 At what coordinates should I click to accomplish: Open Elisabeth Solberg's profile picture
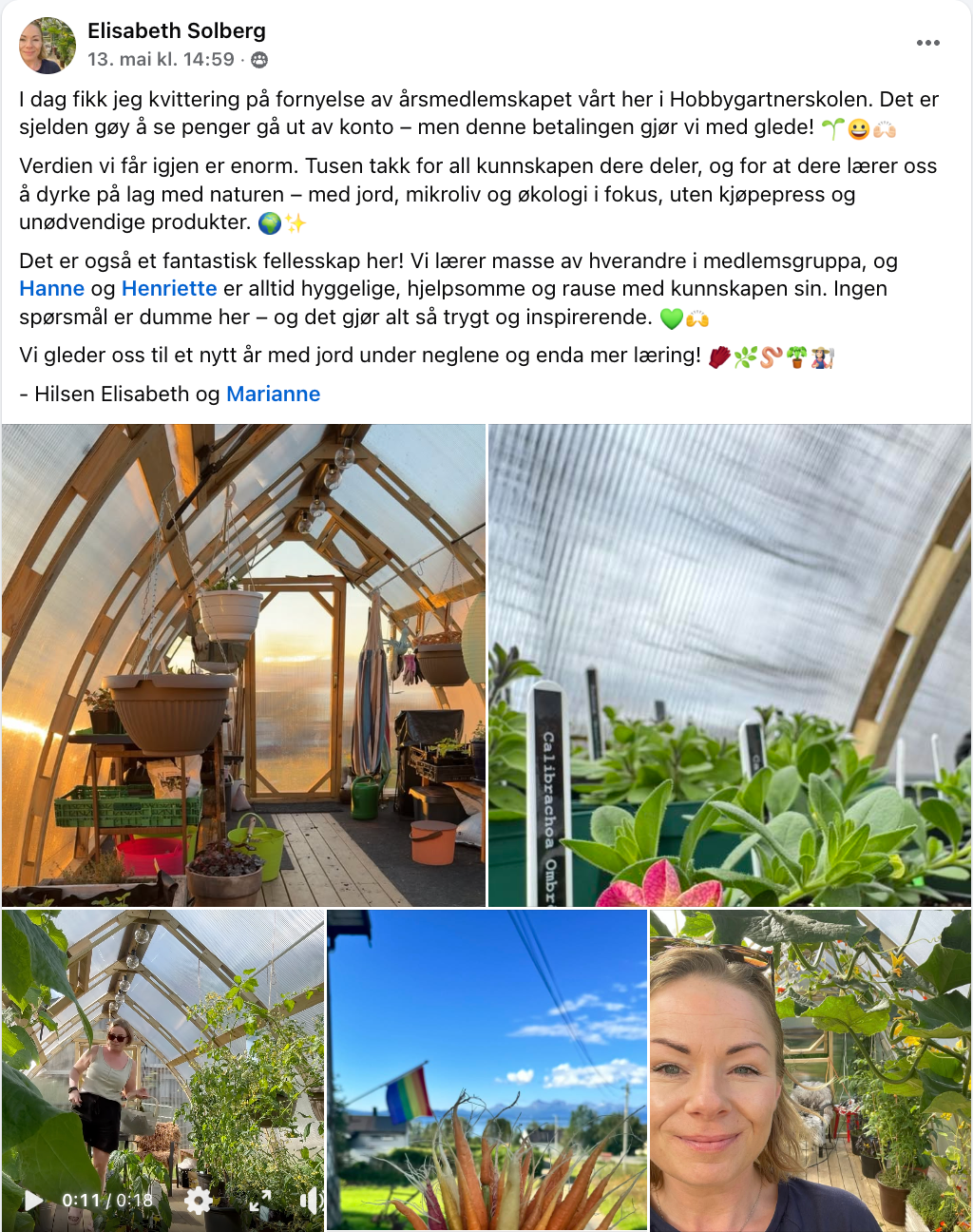(47, 45)
